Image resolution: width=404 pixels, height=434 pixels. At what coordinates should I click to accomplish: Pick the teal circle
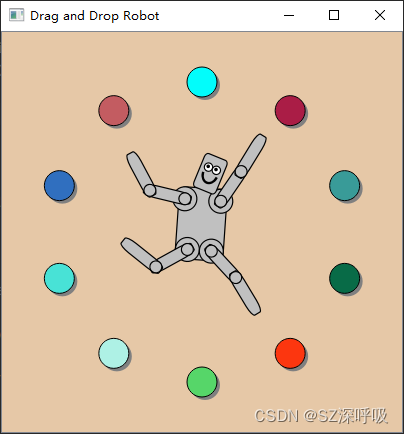[344, 185]
